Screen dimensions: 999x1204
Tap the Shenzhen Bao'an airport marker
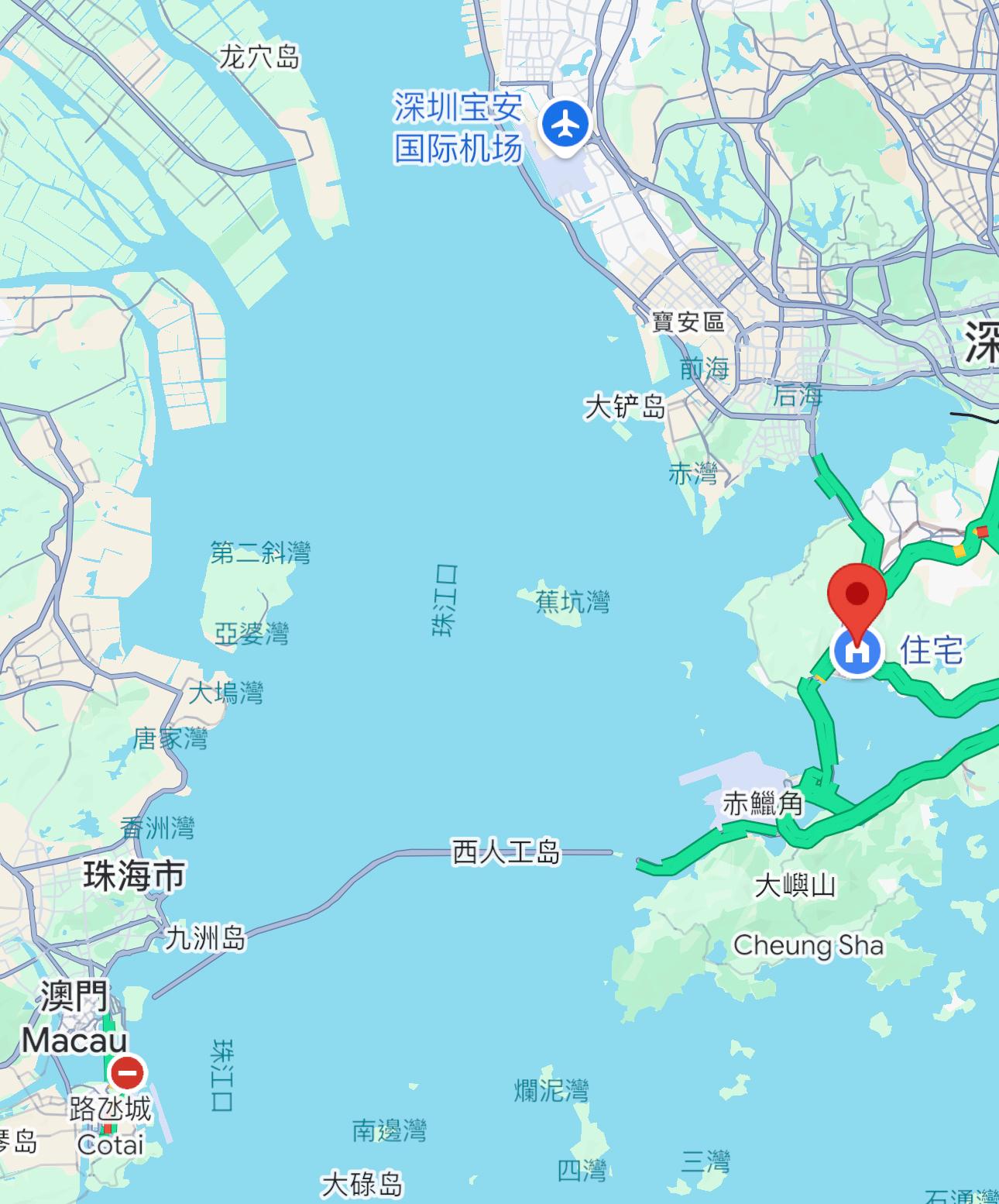click(565, 125)
